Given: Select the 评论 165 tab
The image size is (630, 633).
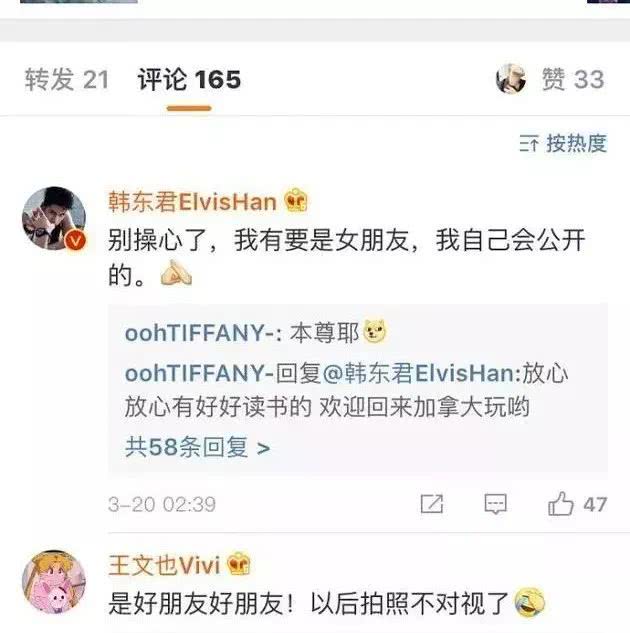Looking at the screenshot, I should [x=189, y=80].
